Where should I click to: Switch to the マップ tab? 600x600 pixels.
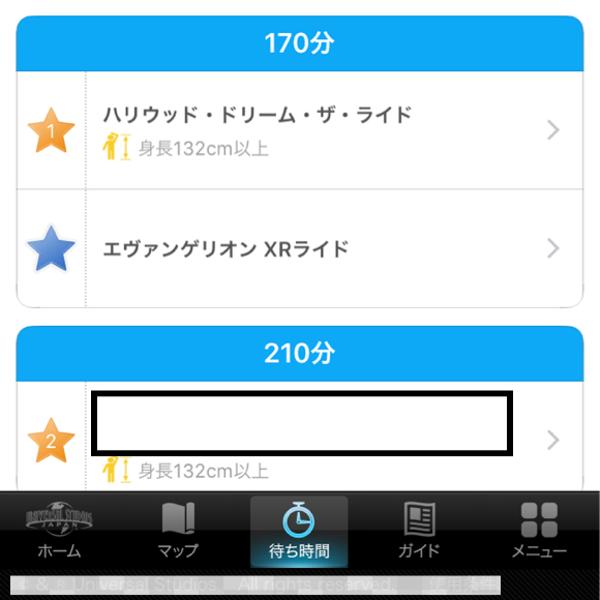[x=177, y=530]
